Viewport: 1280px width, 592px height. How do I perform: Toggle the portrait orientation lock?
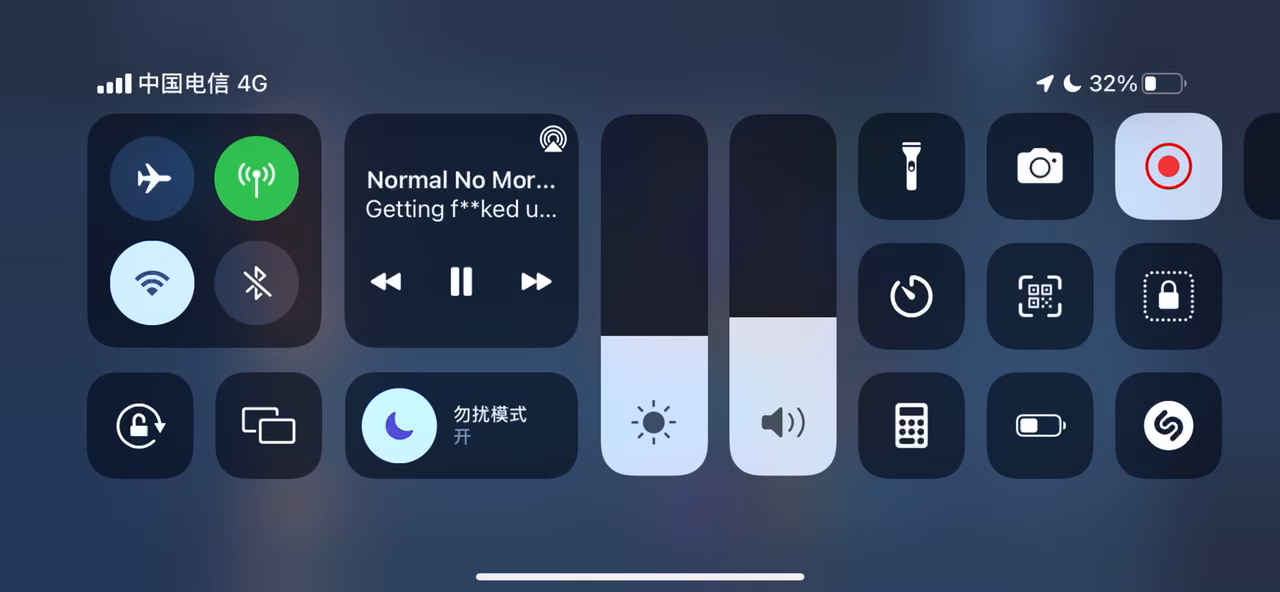(140, 426)
